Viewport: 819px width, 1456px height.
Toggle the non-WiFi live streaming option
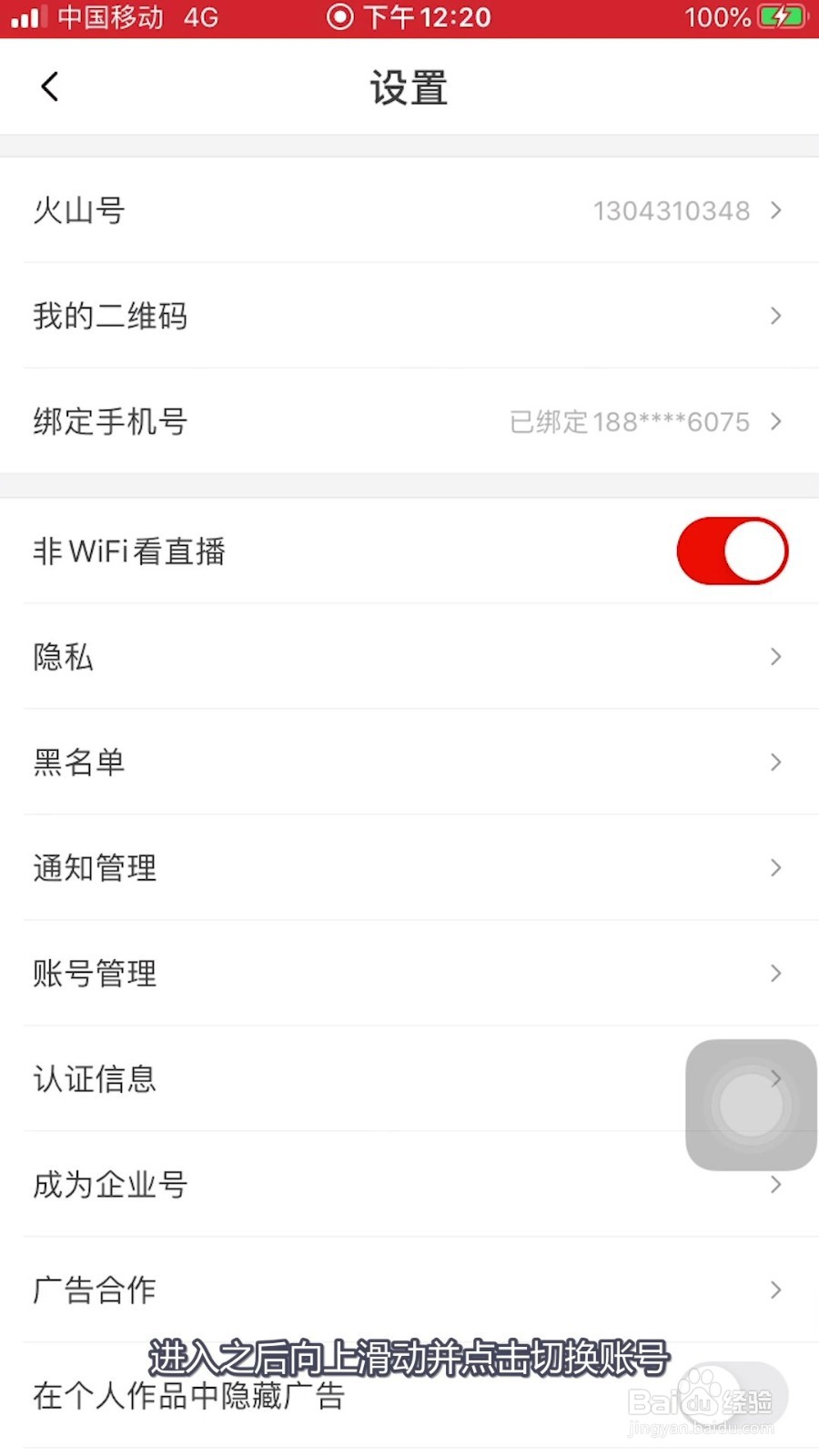(733, 551)
